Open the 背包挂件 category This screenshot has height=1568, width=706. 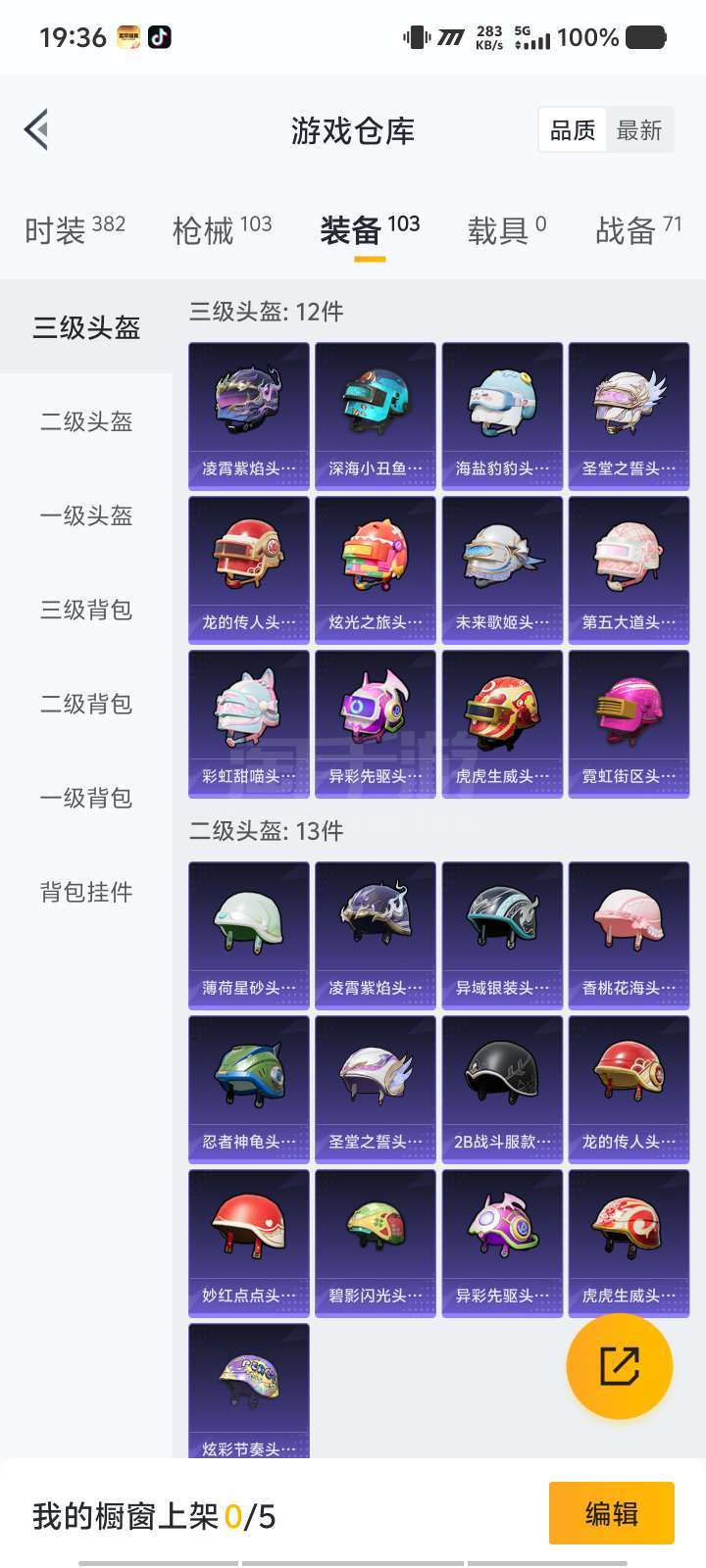86,892
